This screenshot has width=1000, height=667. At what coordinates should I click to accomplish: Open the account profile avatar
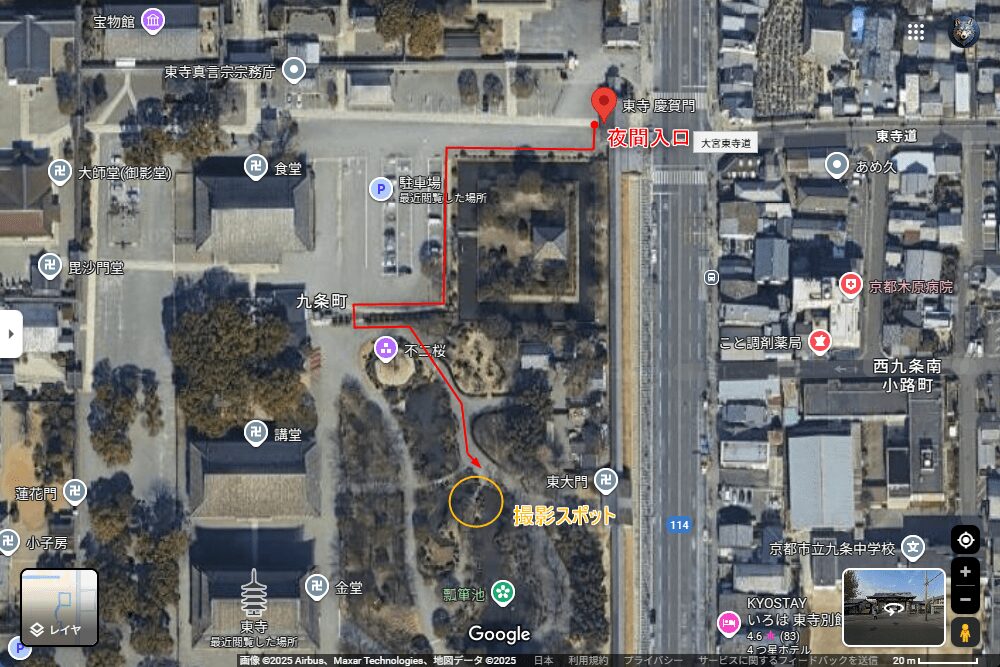(964, 31)
